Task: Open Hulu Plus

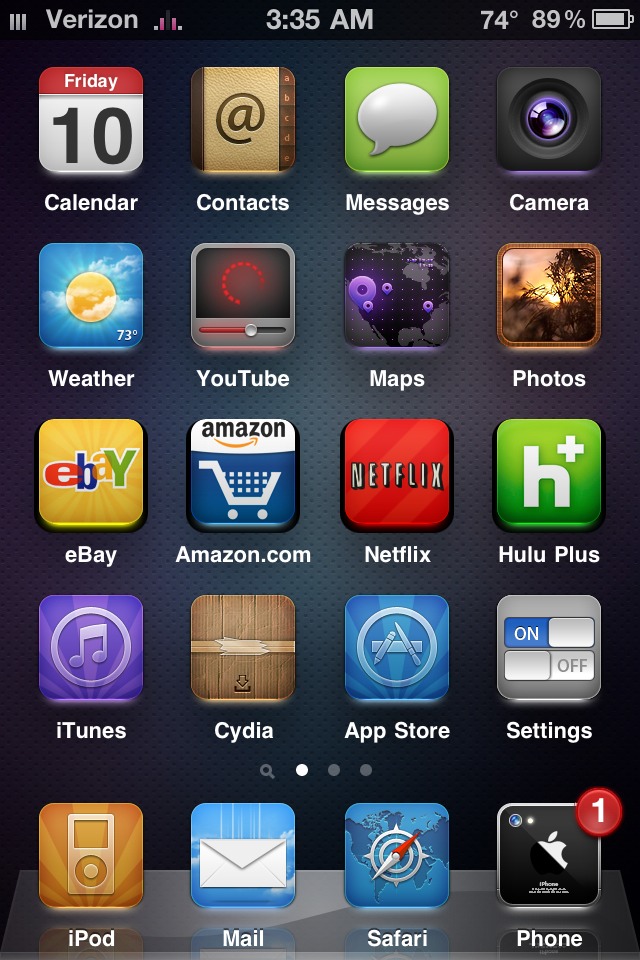Action: tap(549, 472)
